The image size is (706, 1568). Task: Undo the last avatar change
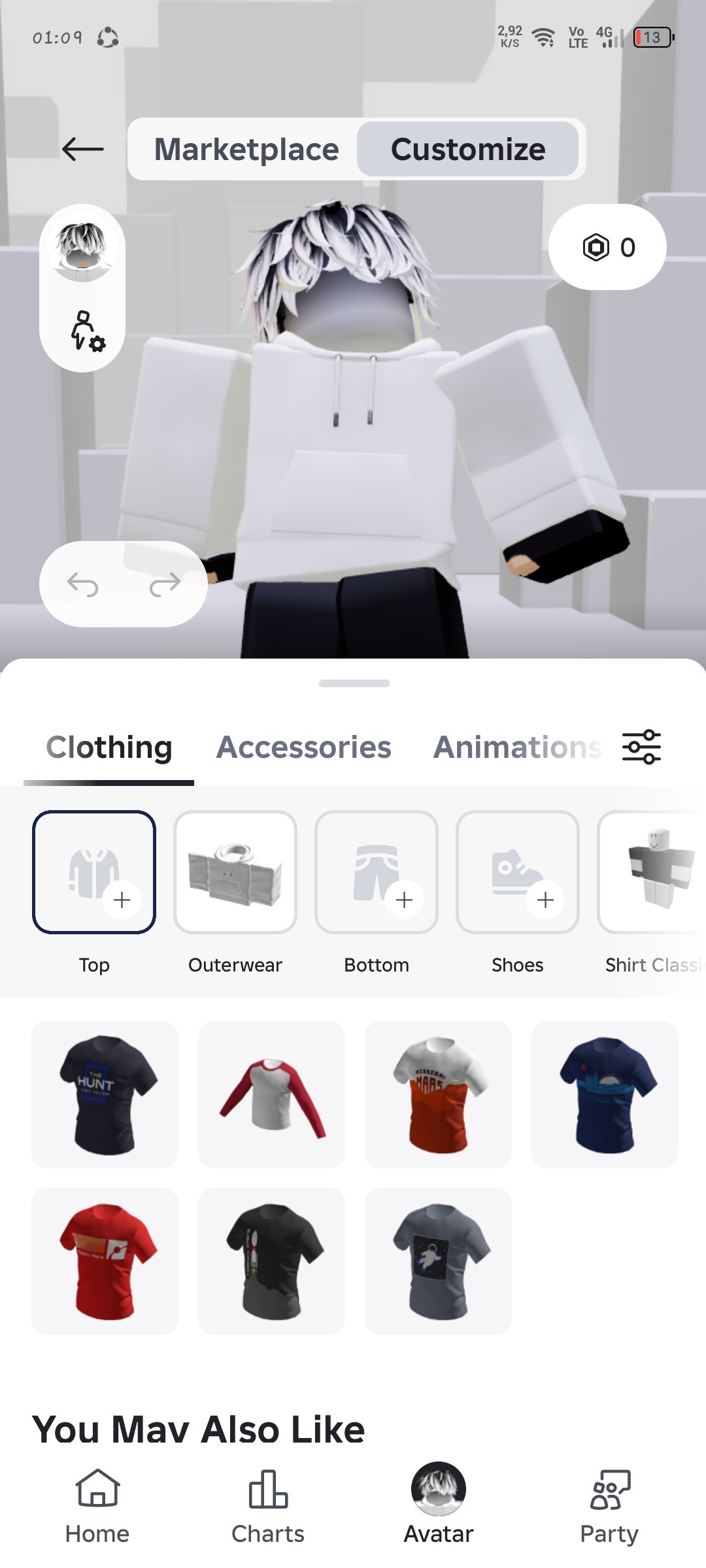[83, 584]
